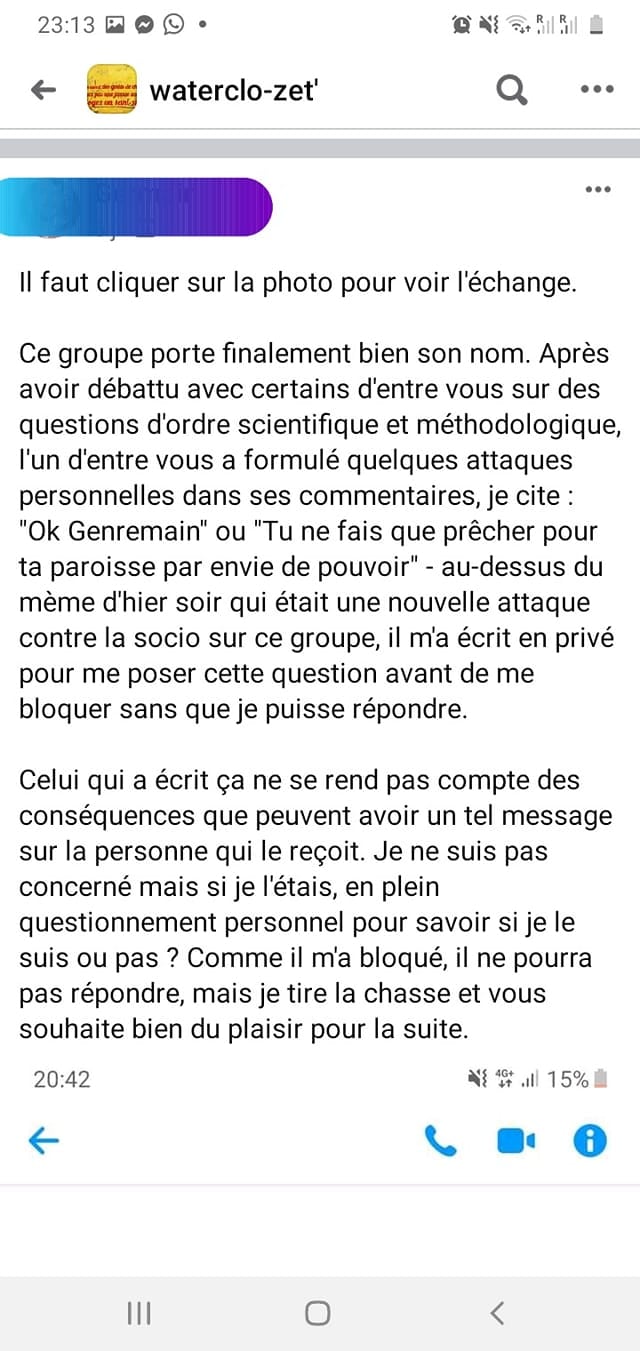The width and height of the screenshot is (640, 1351).
Task: Open the system recent apps view
Action: coord(139,1312)
